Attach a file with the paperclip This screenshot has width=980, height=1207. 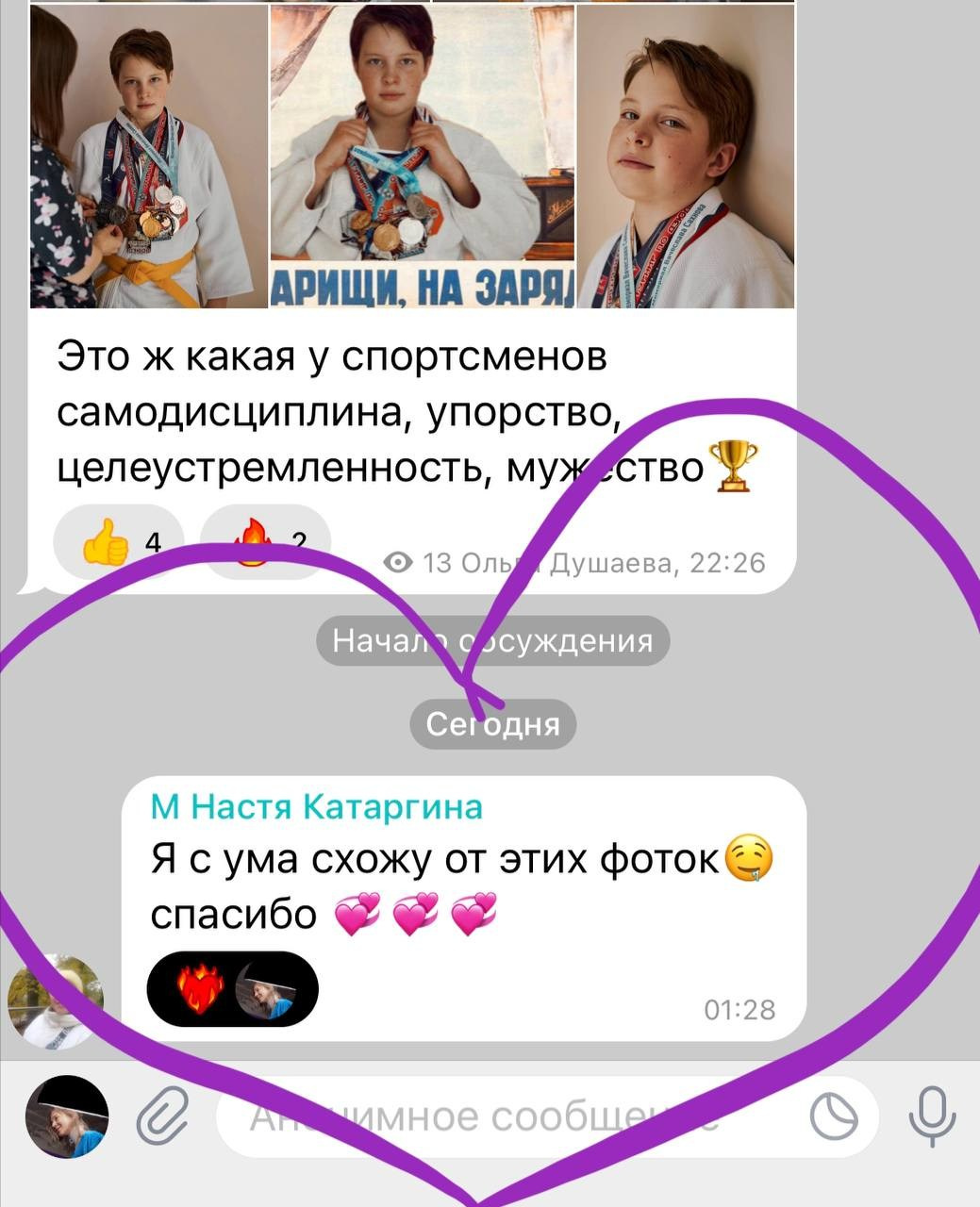point(164,1117)
